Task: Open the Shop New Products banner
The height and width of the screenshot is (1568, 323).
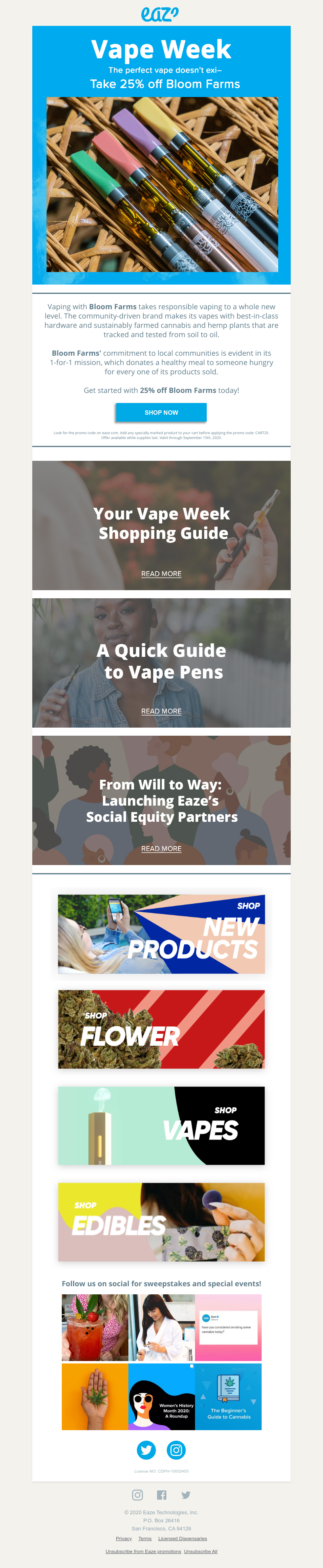Action: point(161,934)
